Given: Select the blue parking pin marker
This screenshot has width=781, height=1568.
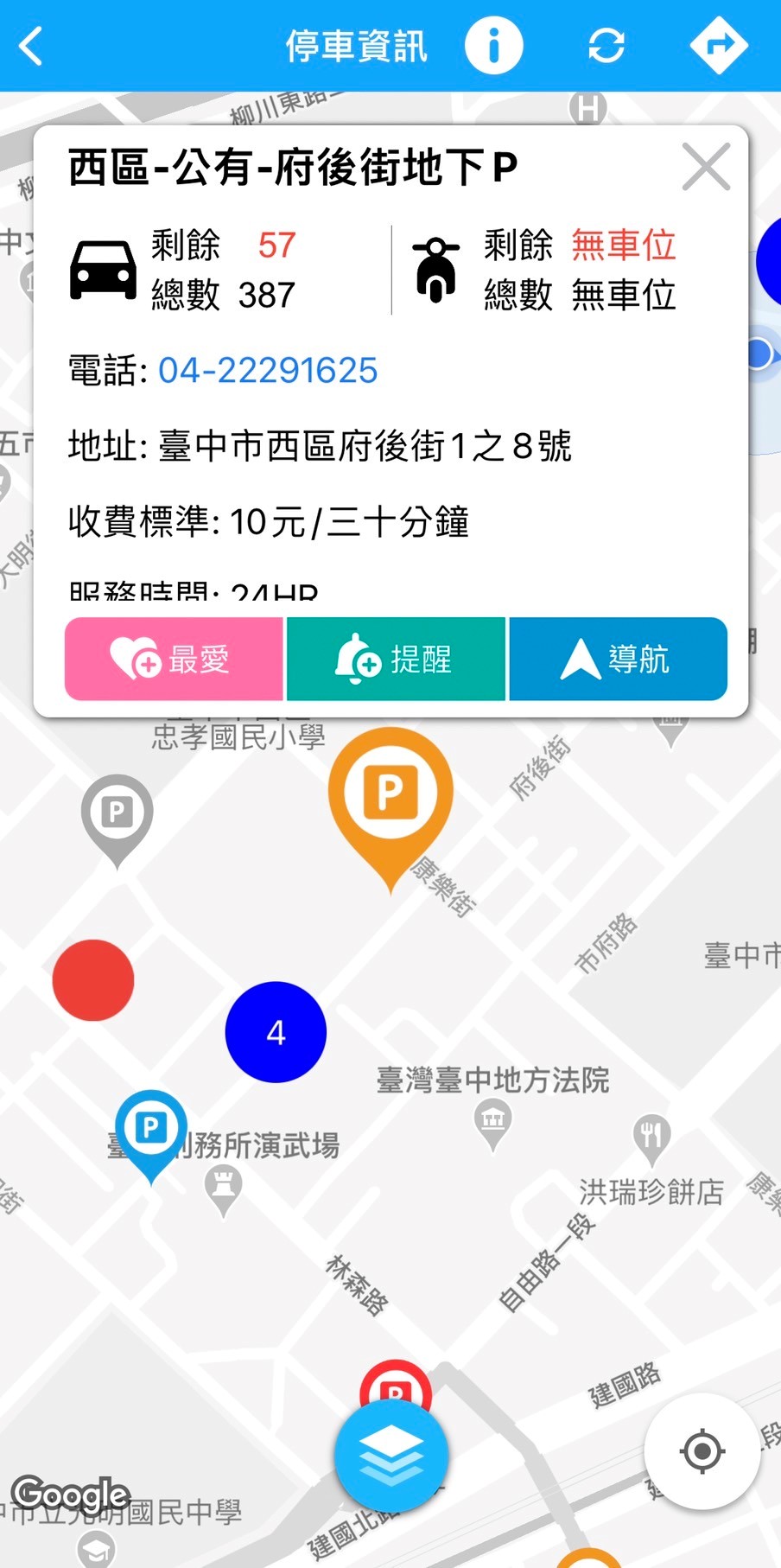Looking at the screenshot, I should tap(151, 1129).
